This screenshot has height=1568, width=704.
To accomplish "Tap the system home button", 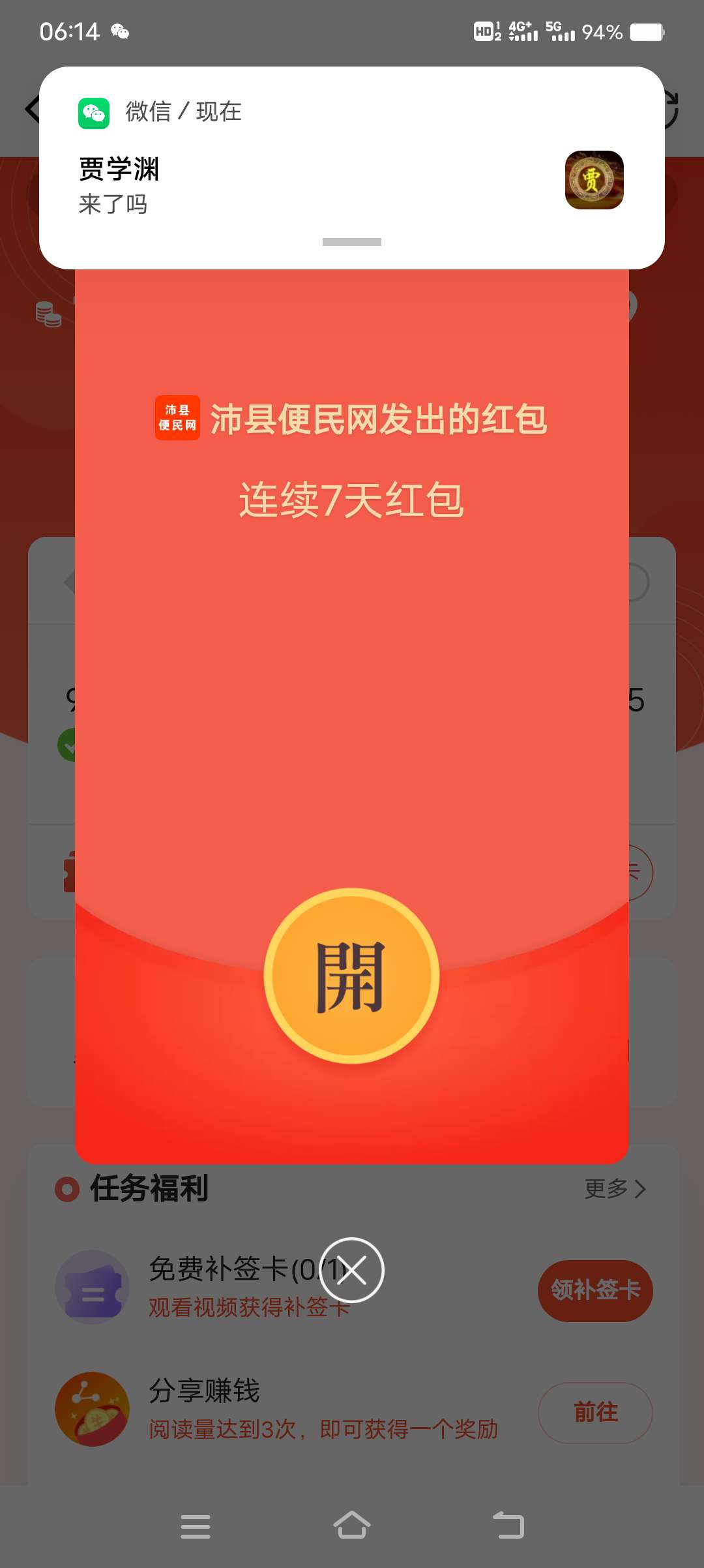I will (x=351, y=1526).
